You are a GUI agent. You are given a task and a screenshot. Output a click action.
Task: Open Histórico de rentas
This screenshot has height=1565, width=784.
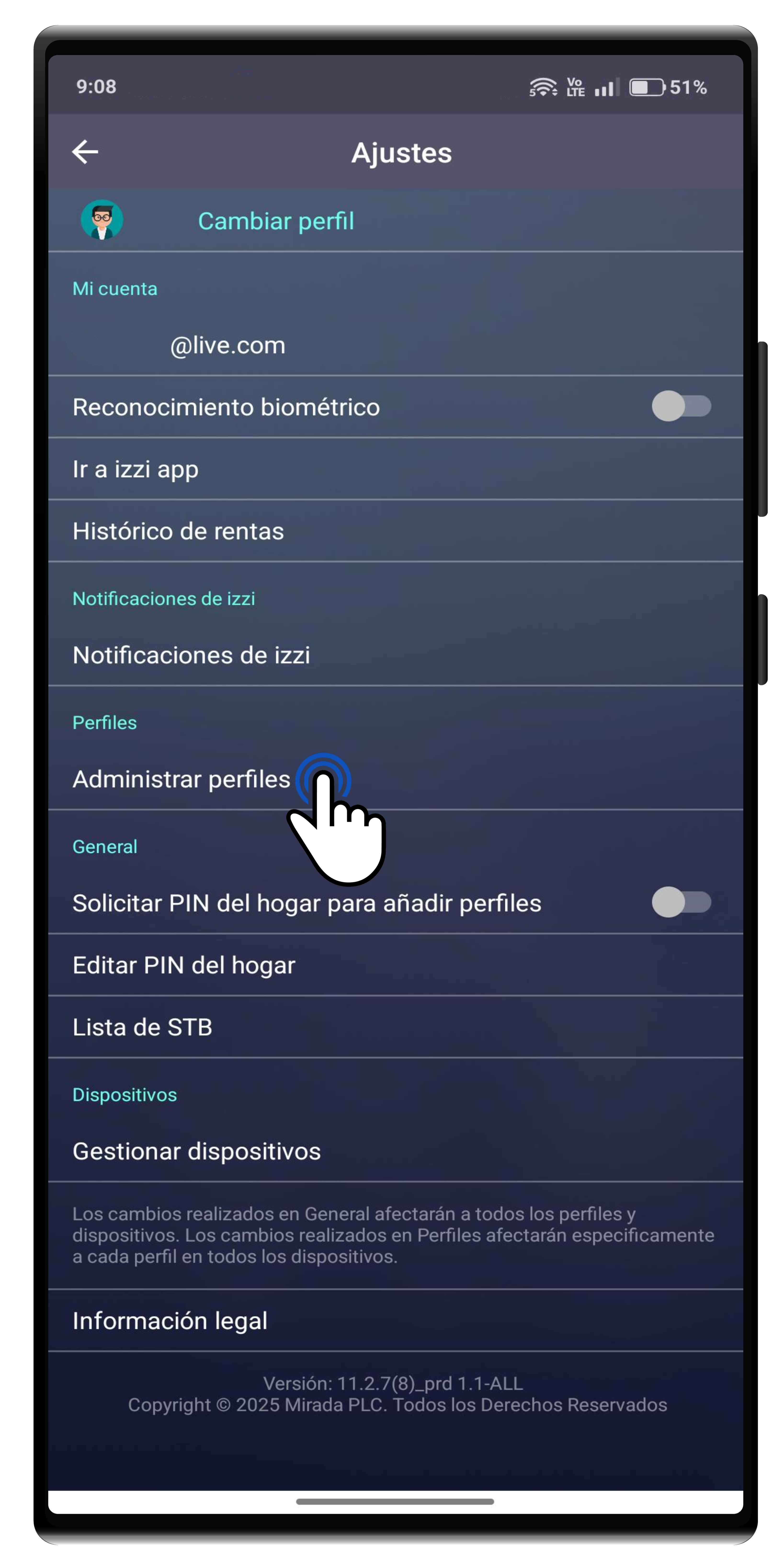pyautogui.click(x=395, y=531)
